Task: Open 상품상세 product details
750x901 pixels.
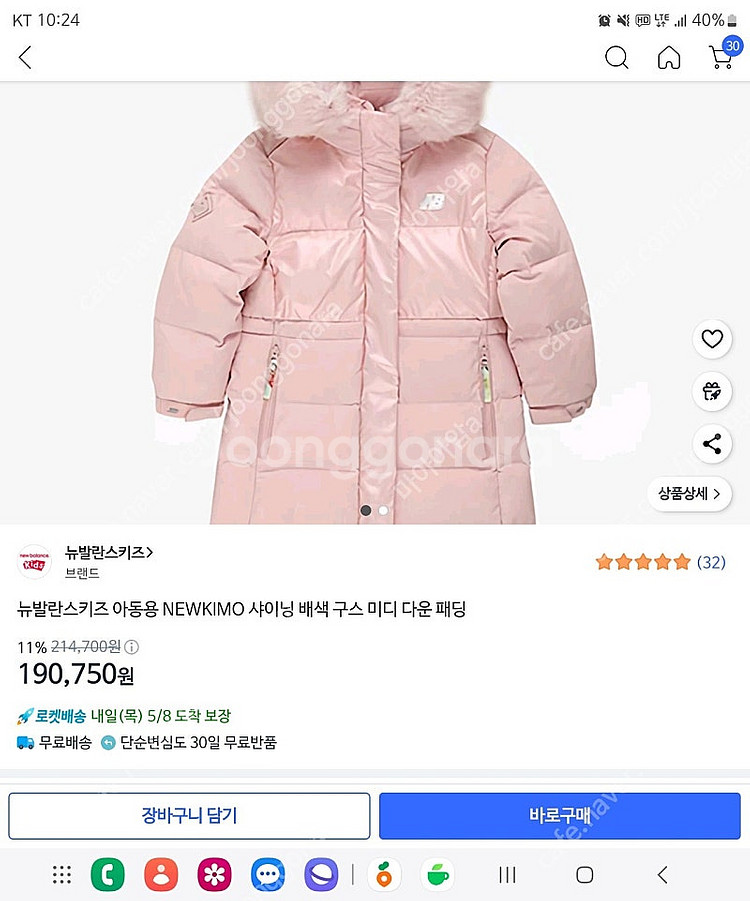Action: [x=688, y=493]
